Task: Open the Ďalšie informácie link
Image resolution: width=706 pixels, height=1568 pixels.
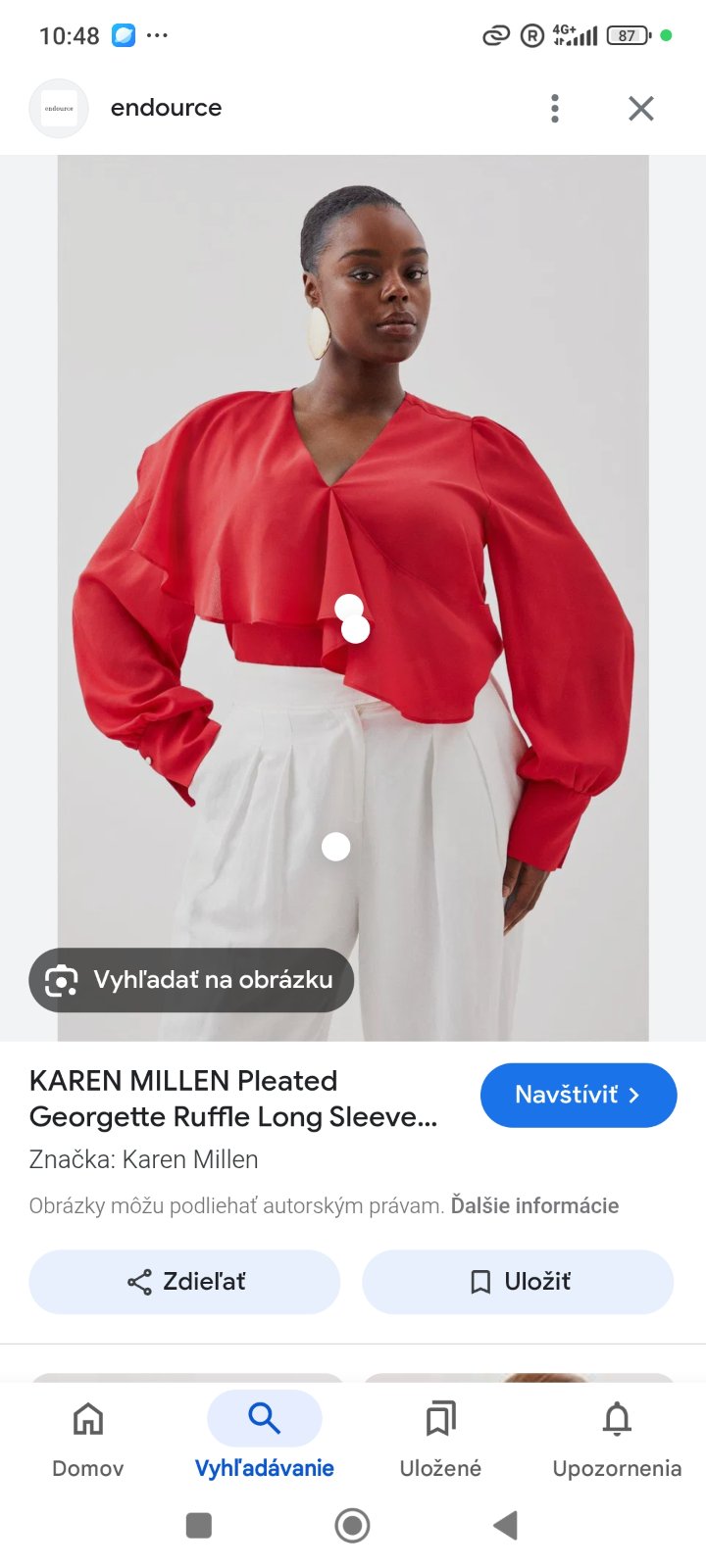Action: [534, 1205]
